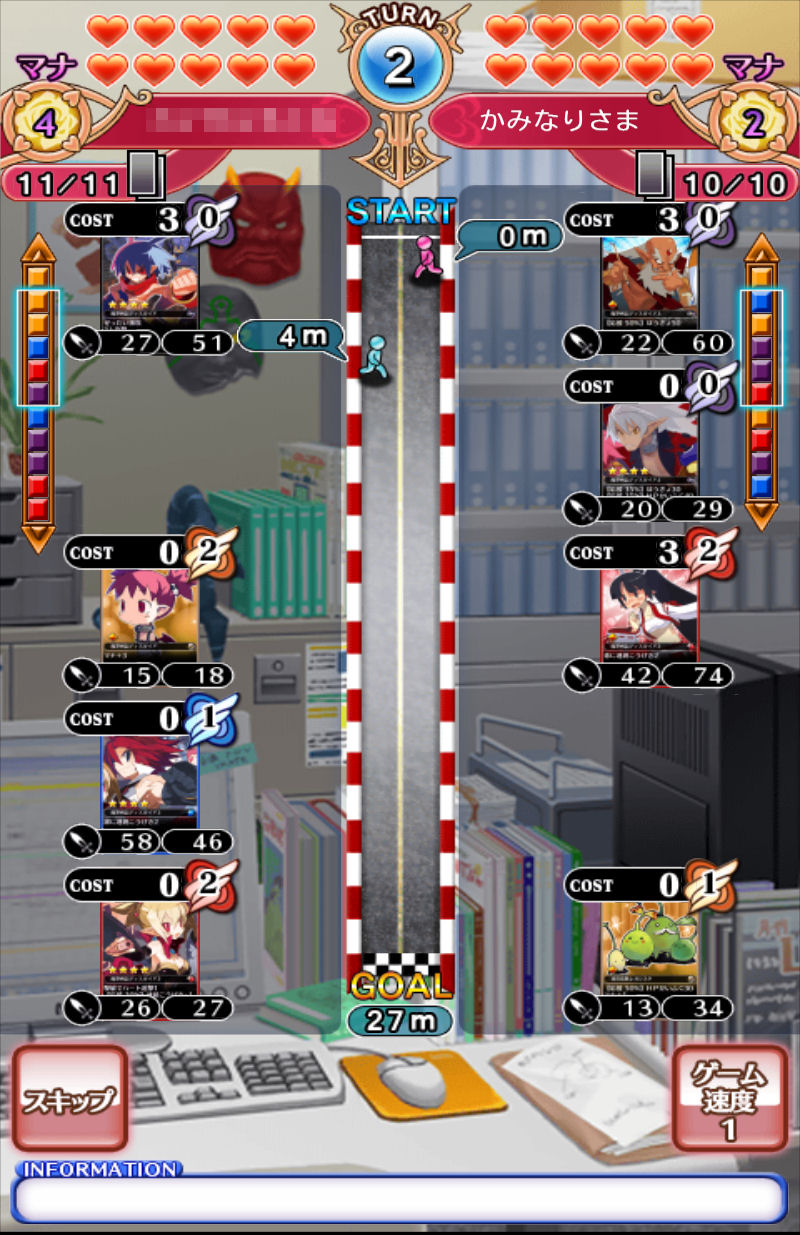Tap the スキップ skip button

click(69, 1098)
